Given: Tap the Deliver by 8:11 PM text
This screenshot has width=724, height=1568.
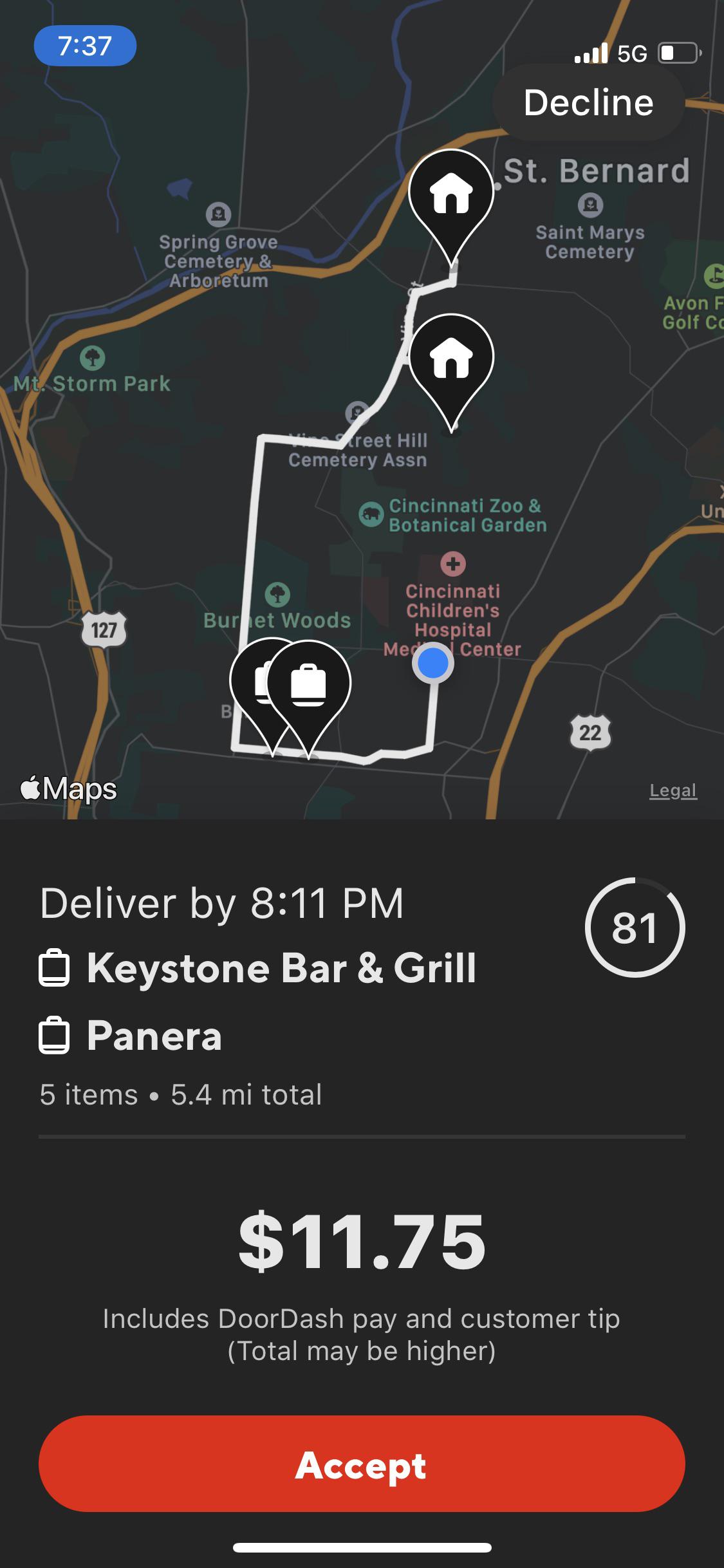Looking at the screenshot, I should coord(221,903).
